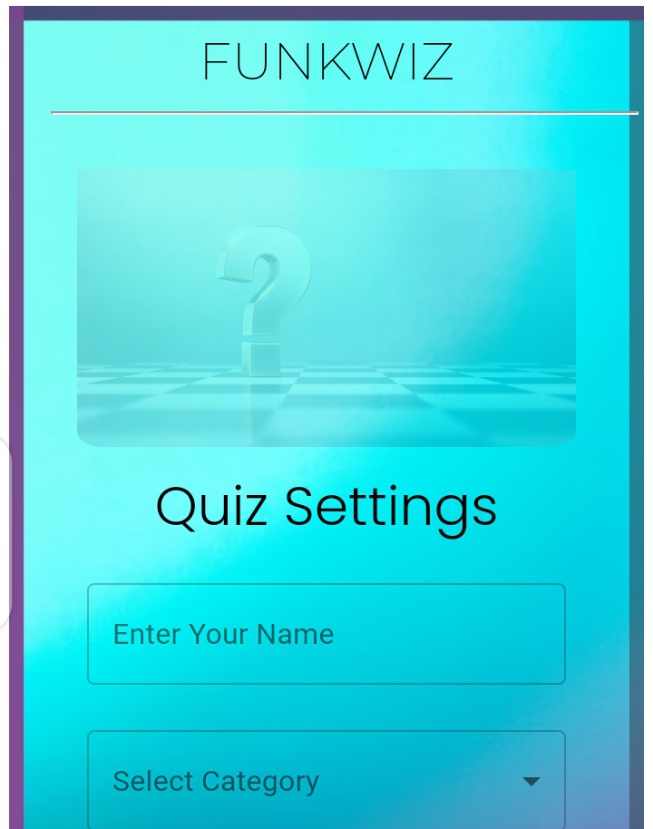The width and height of the screenshot is (653, 829).
Task: Expand the Select Category dropdown
Action: [326, 781]
